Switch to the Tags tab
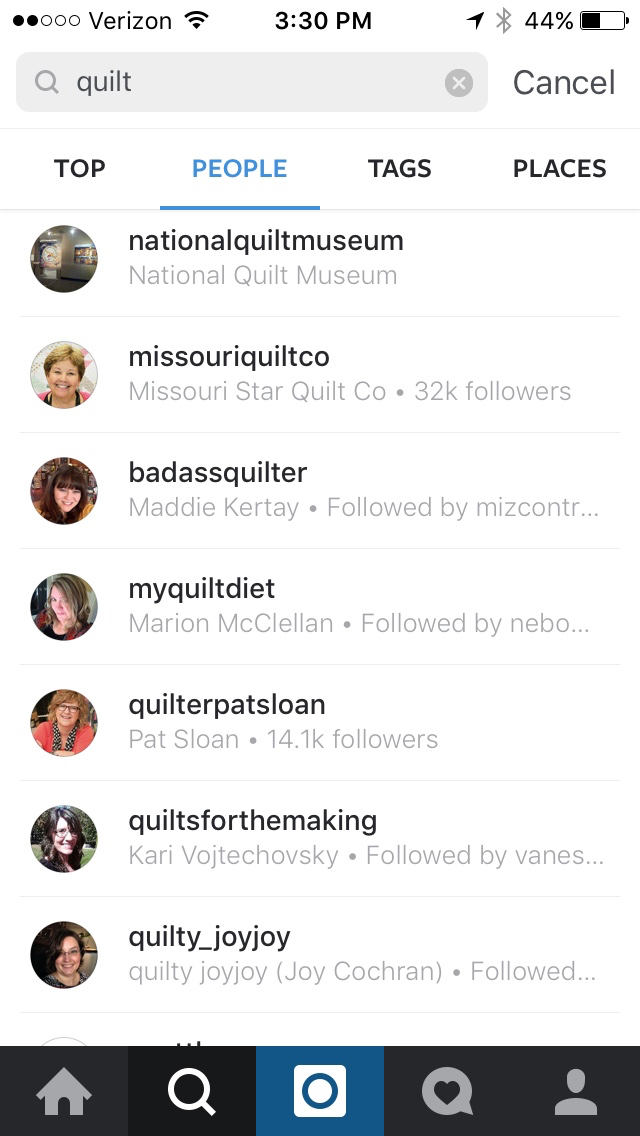 [400, 169]
